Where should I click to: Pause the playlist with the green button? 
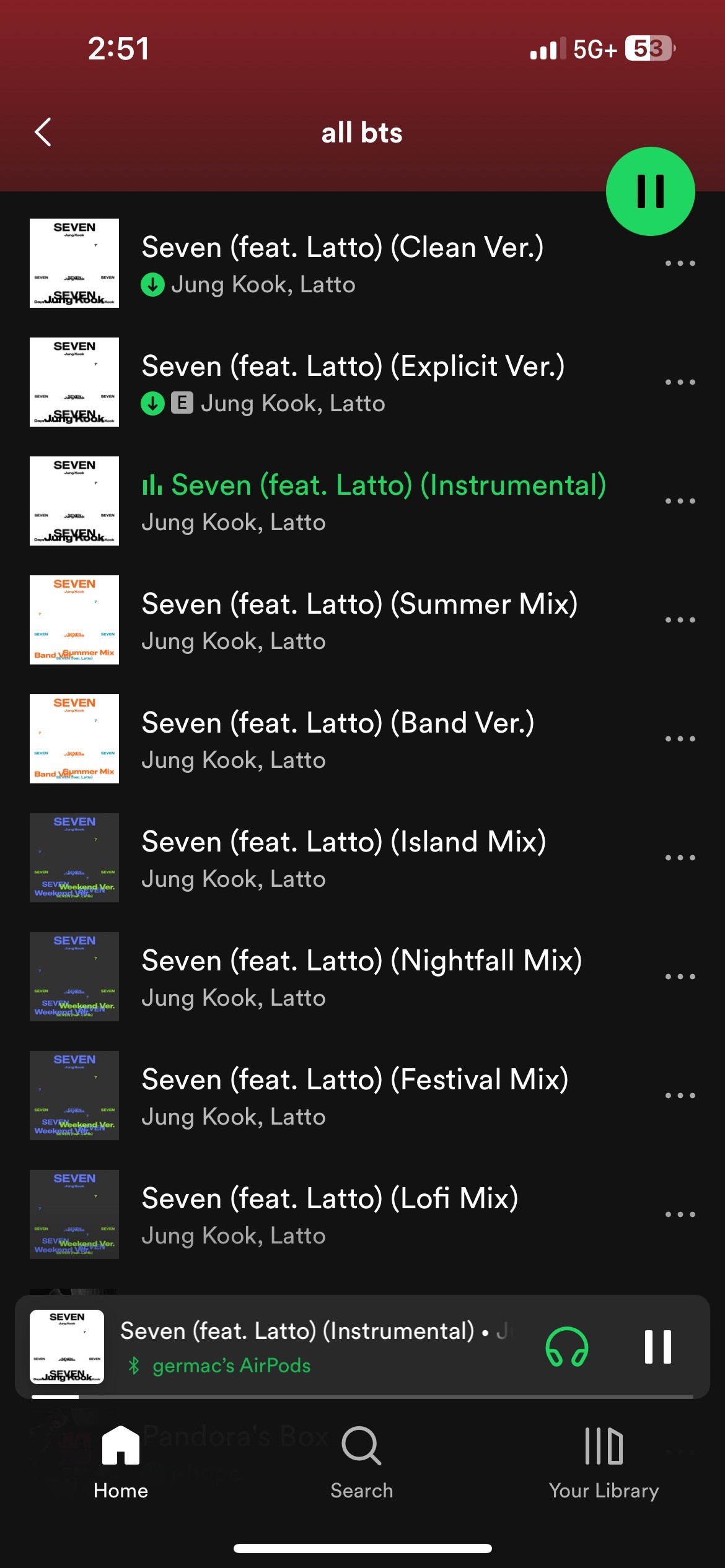point(650,191)
